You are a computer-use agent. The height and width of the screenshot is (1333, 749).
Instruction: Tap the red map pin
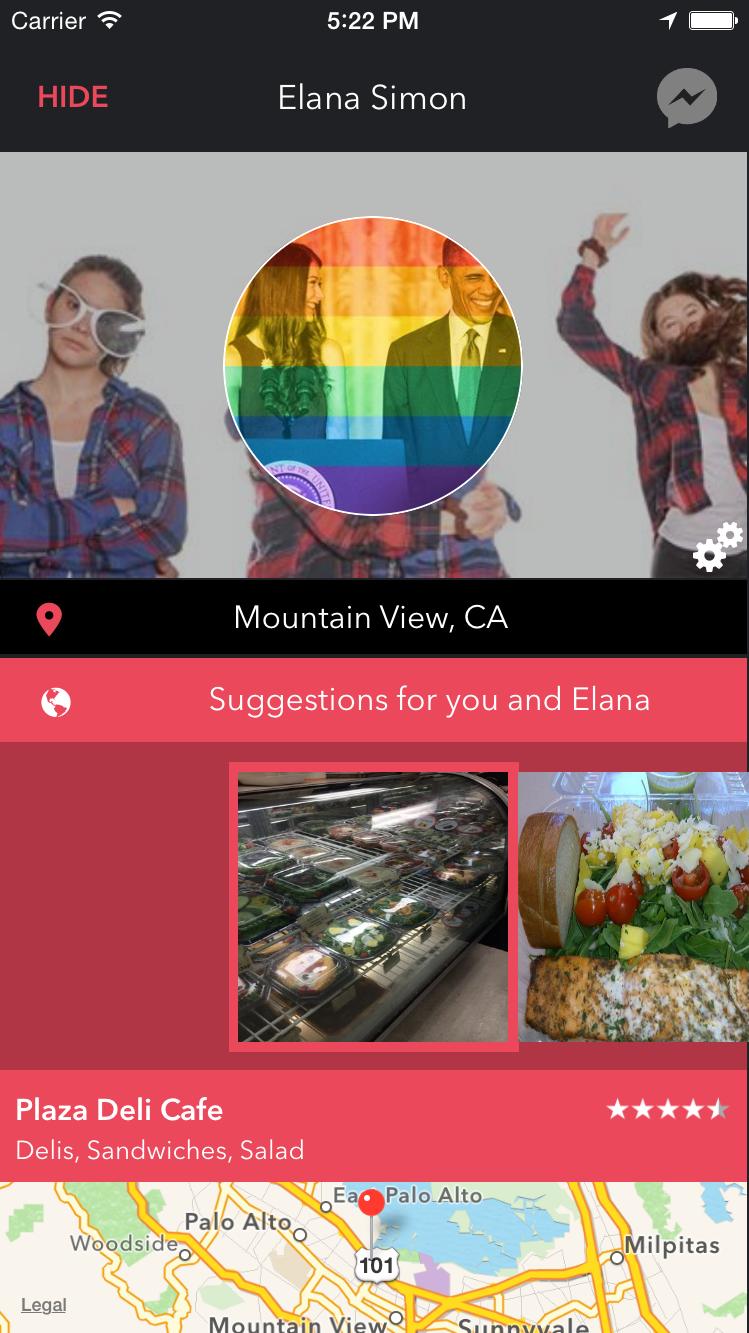(x=371, y=1202)
